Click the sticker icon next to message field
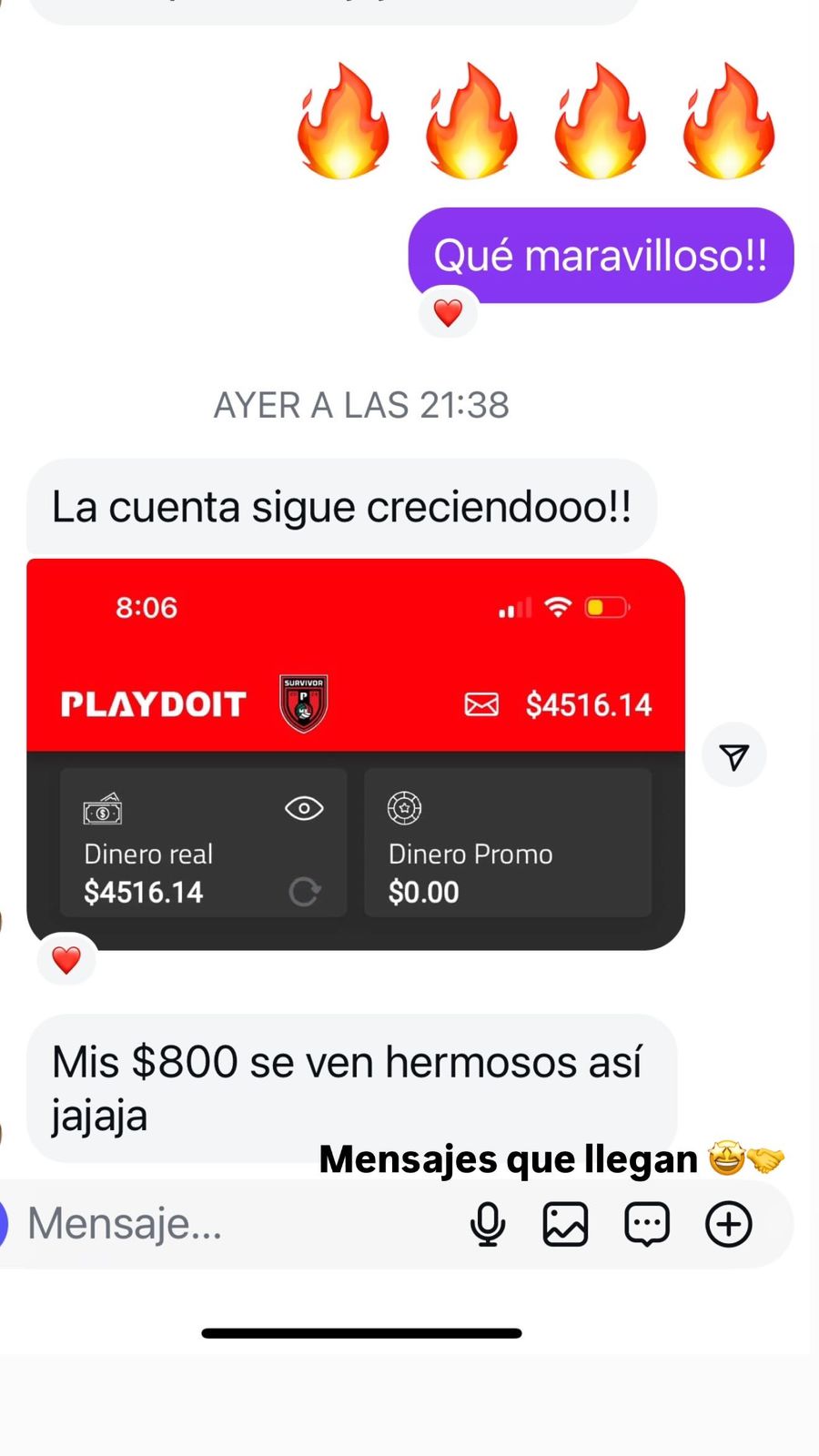 point(646,1224)
